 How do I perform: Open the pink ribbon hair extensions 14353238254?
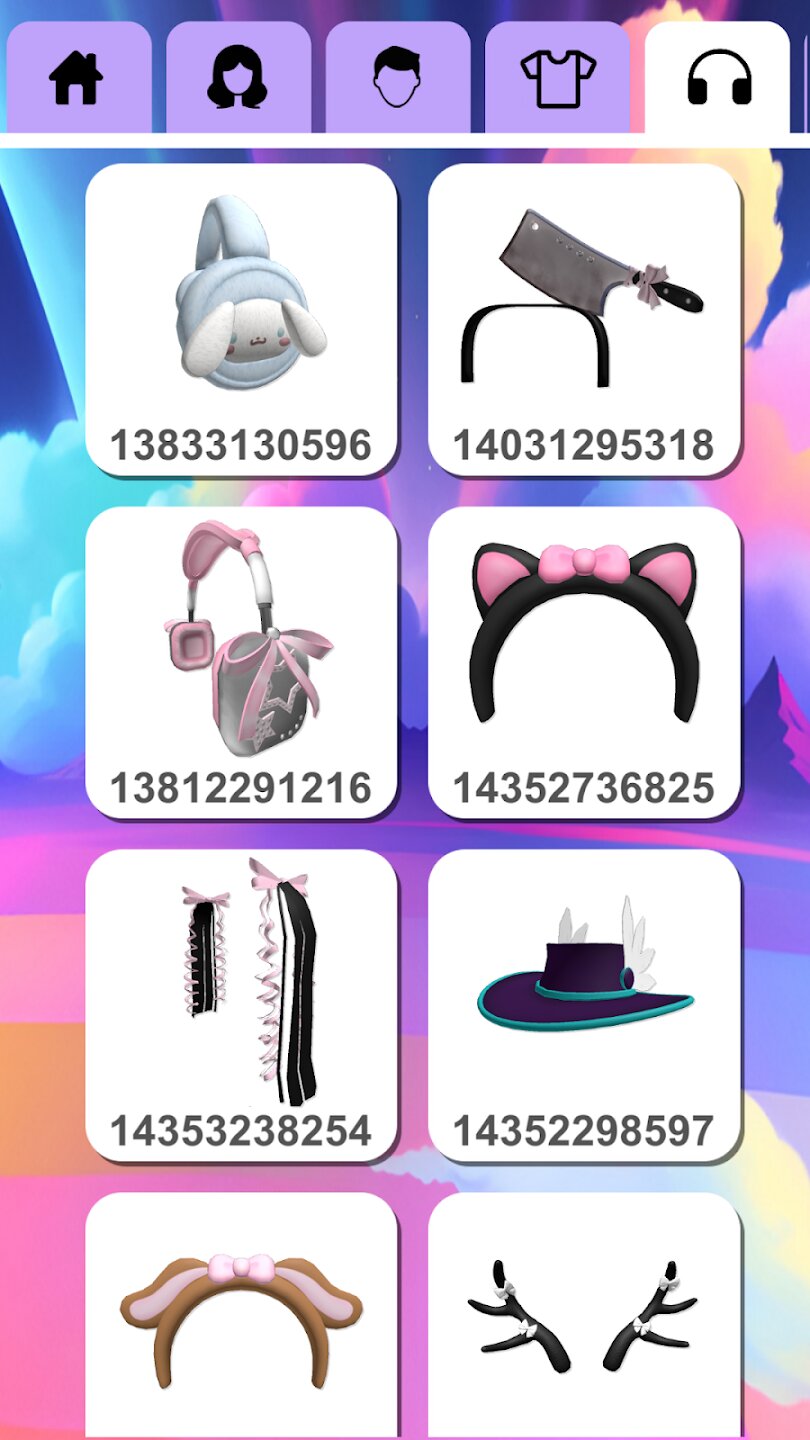[x=241, y=1004]
